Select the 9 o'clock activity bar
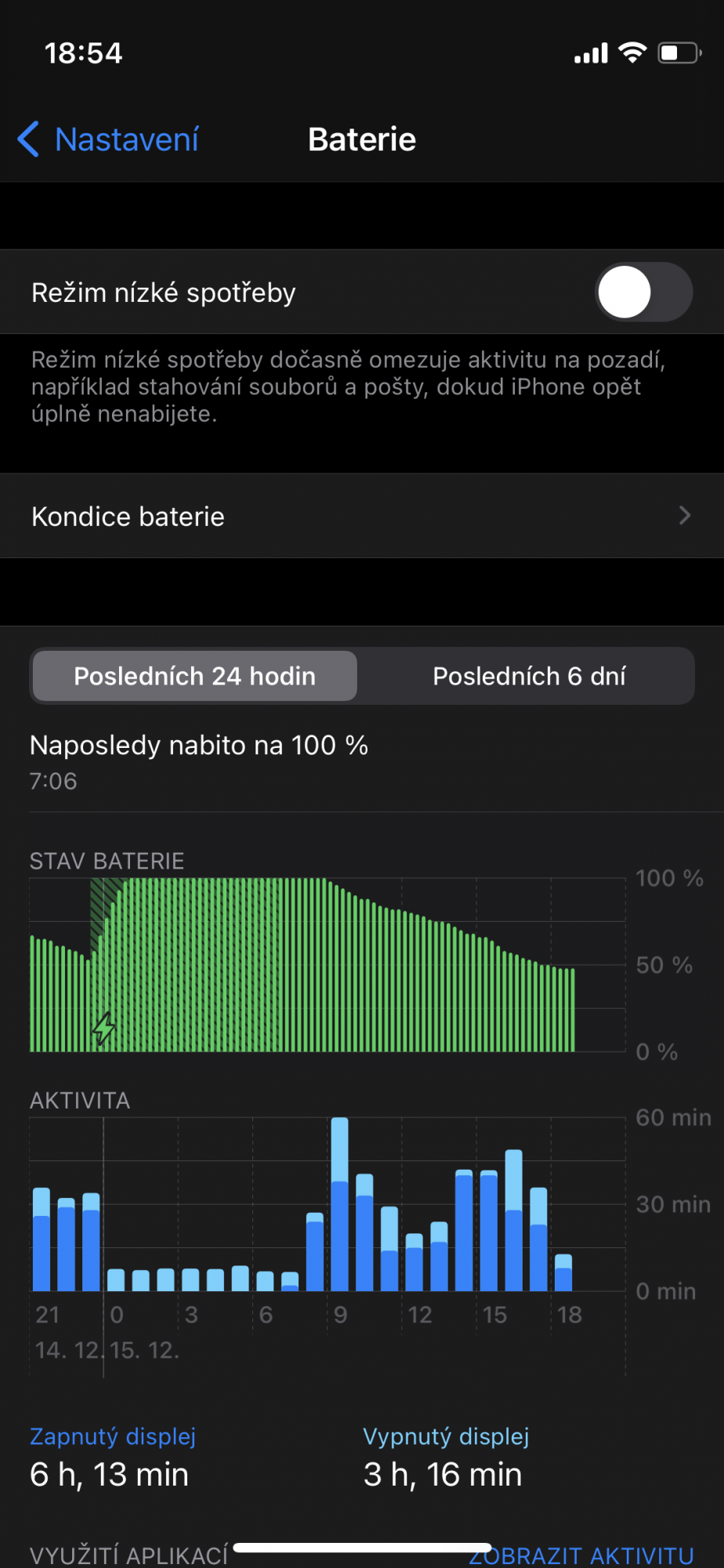724x1568 pixels. [x=339, y=1204]
